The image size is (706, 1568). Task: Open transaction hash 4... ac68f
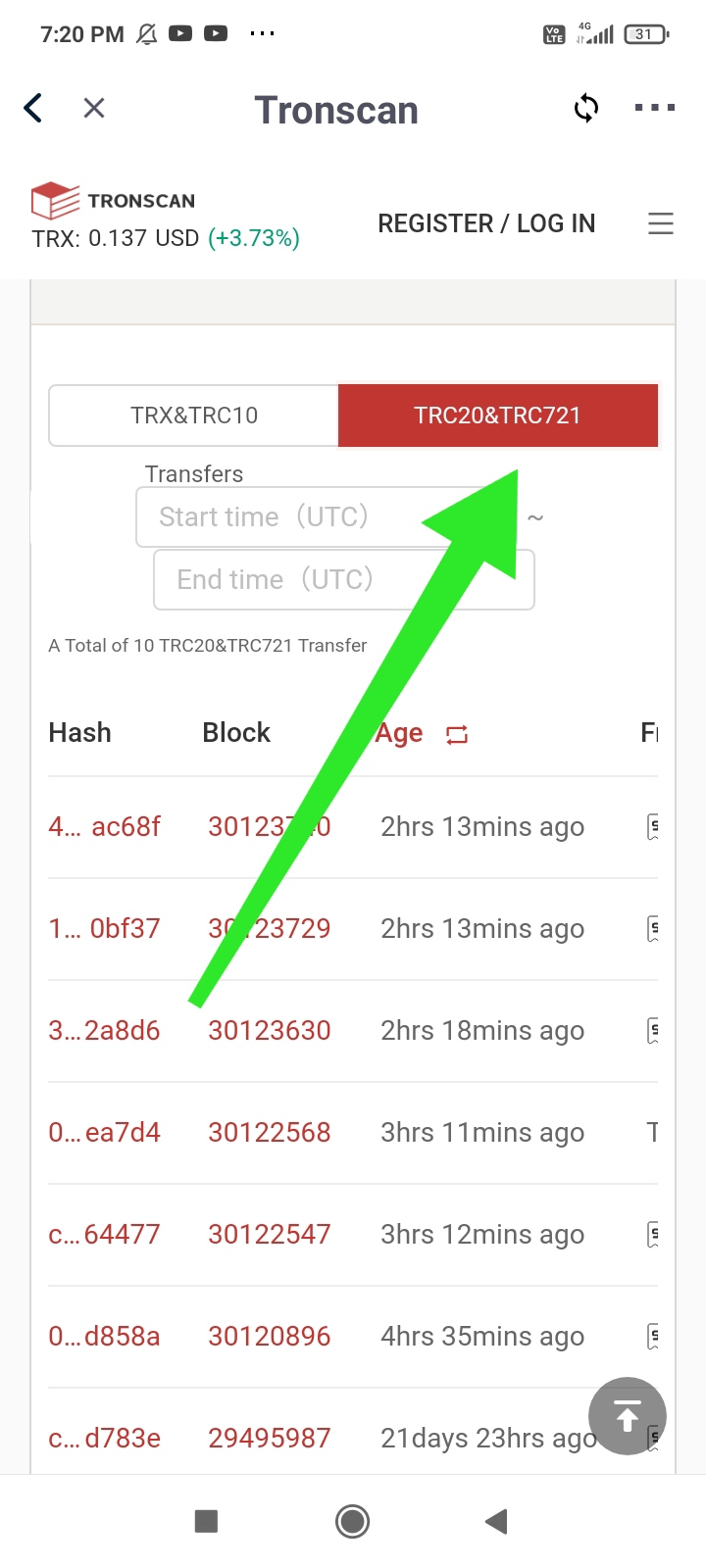pyautogui.click(x=105, y=826)
